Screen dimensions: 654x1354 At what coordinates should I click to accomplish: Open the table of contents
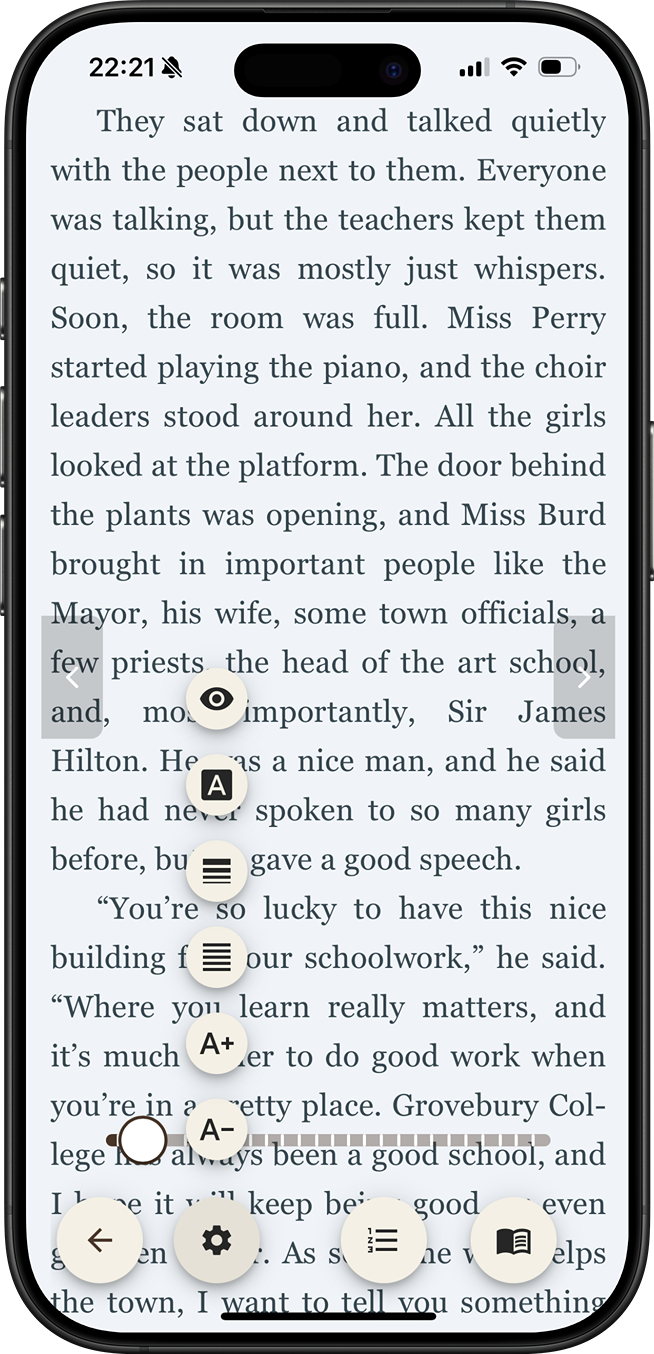[x=384, y=1241]
